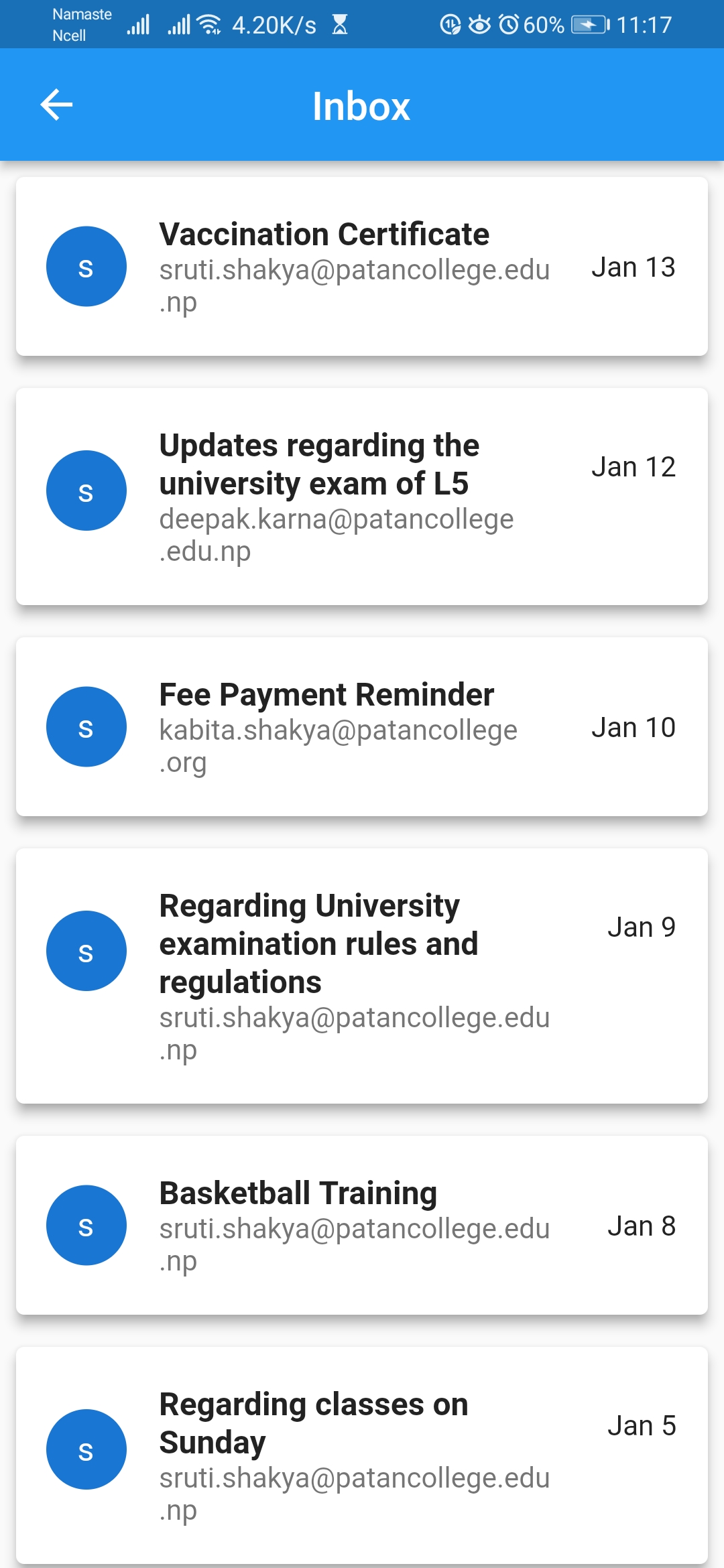
Task: Open the university exam of L5 updates email
Action: coord(362,497)
